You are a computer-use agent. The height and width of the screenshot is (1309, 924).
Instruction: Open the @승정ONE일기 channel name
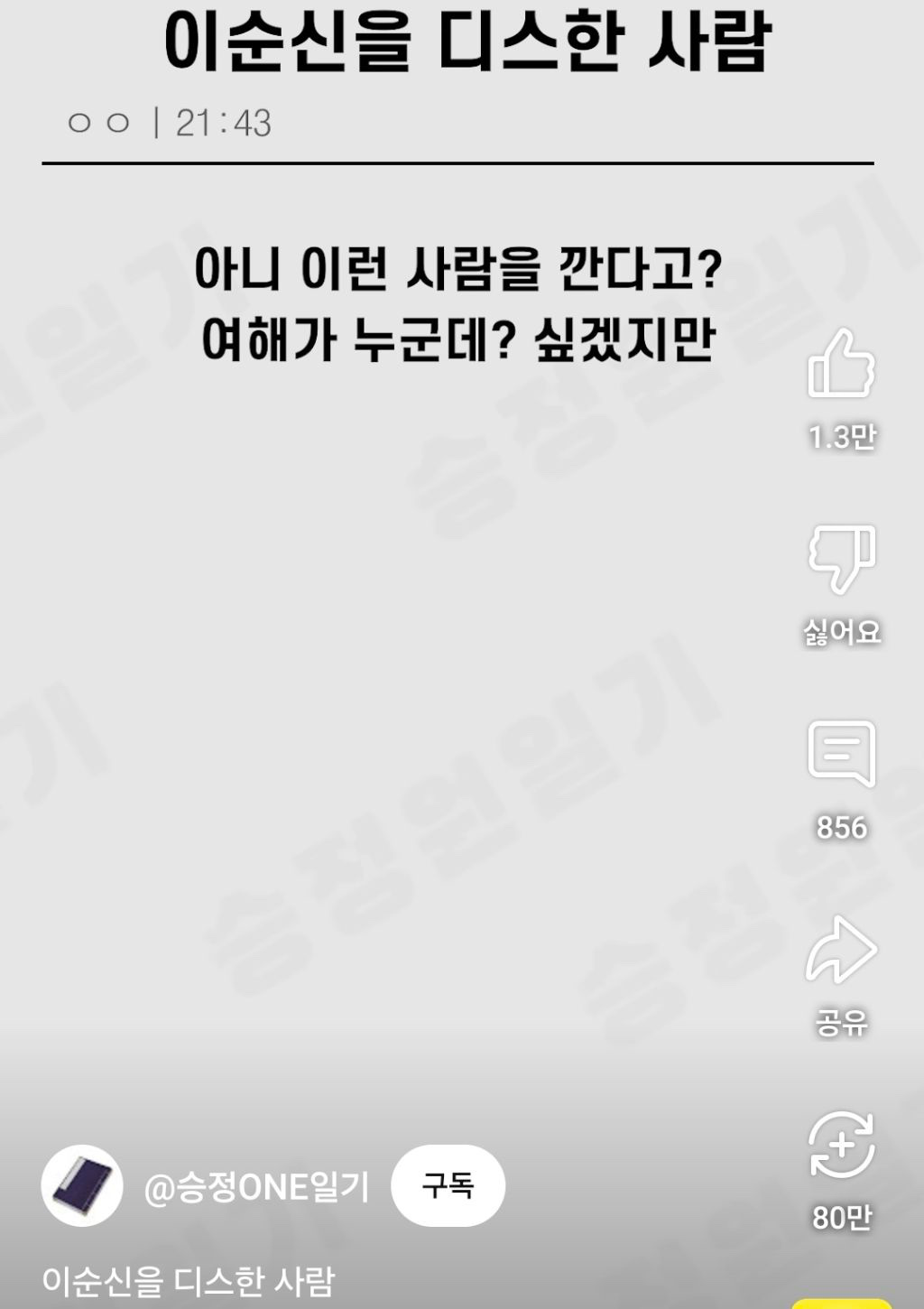pyautogui.click(x=257, y=1187)
